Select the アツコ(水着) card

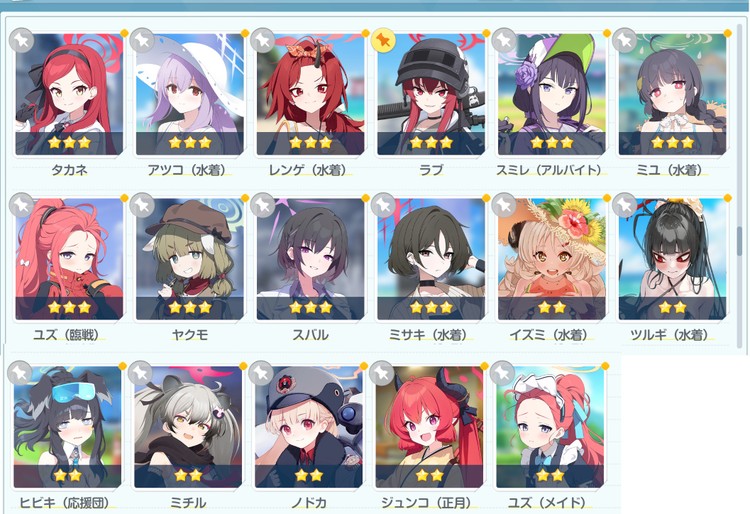pos(189,95)
